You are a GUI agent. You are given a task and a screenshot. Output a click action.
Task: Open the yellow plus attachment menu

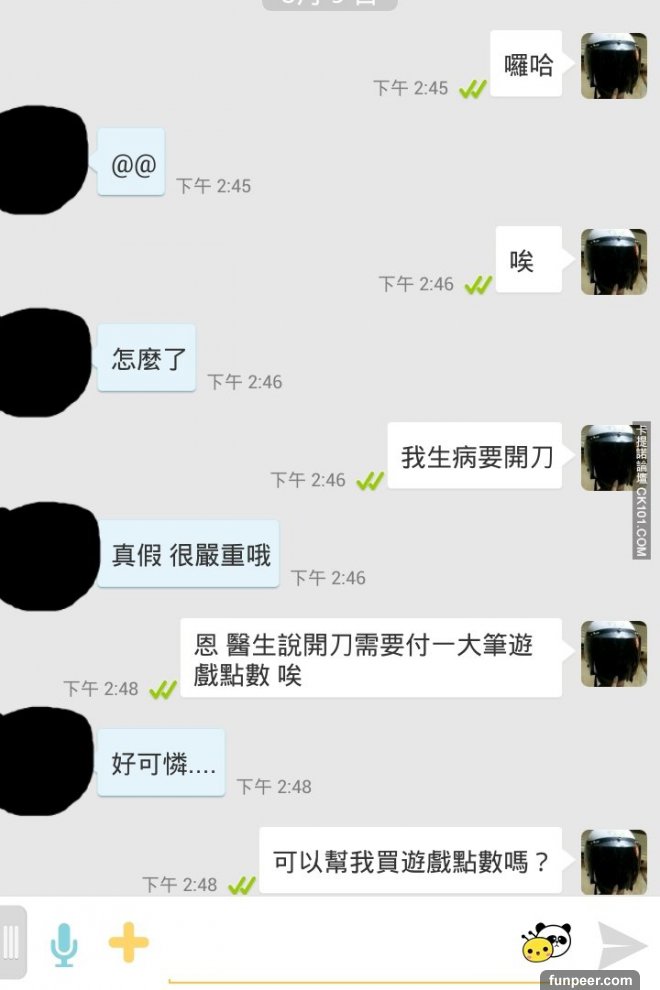tap(128, 942)
